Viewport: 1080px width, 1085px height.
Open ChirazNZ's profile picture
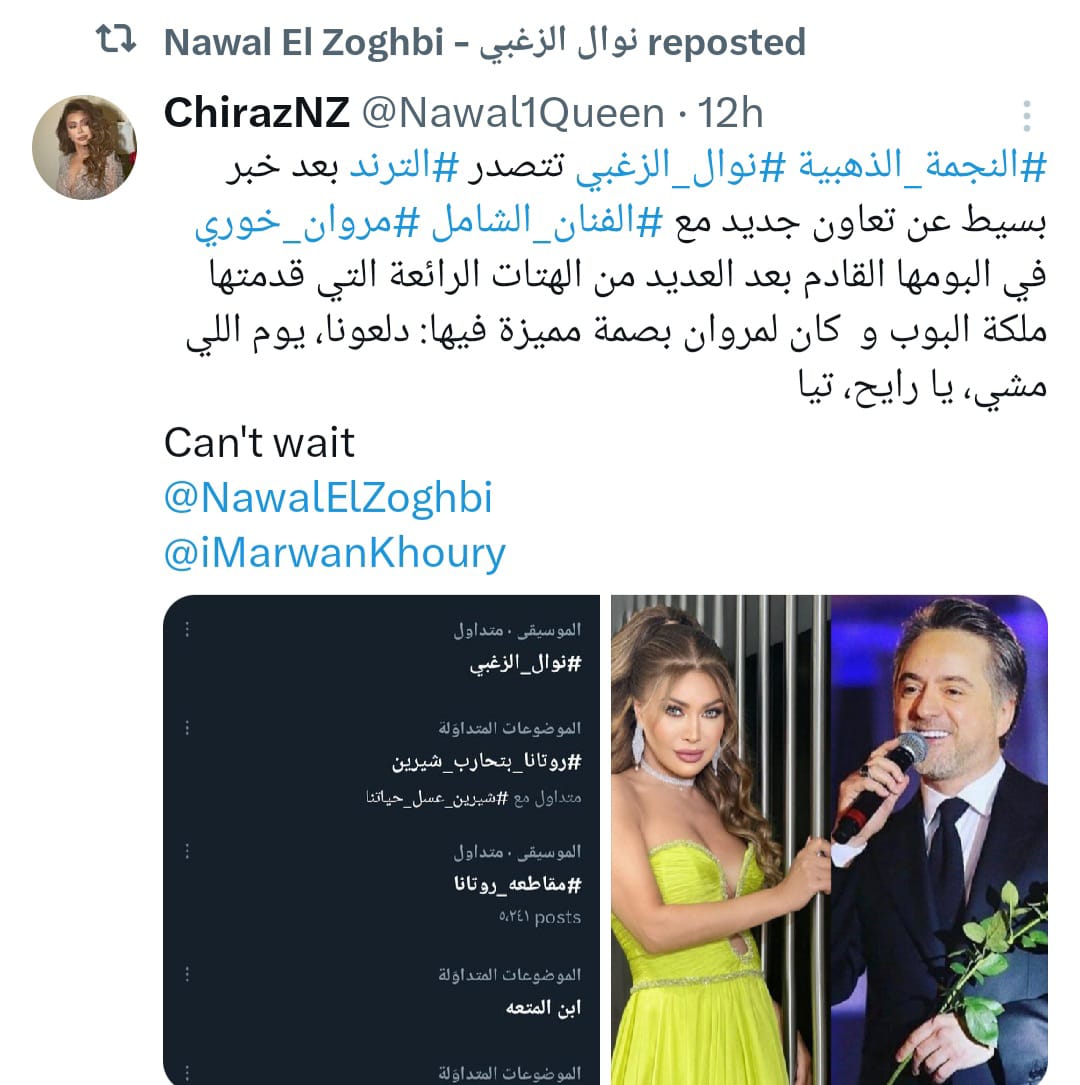[85, 148]
